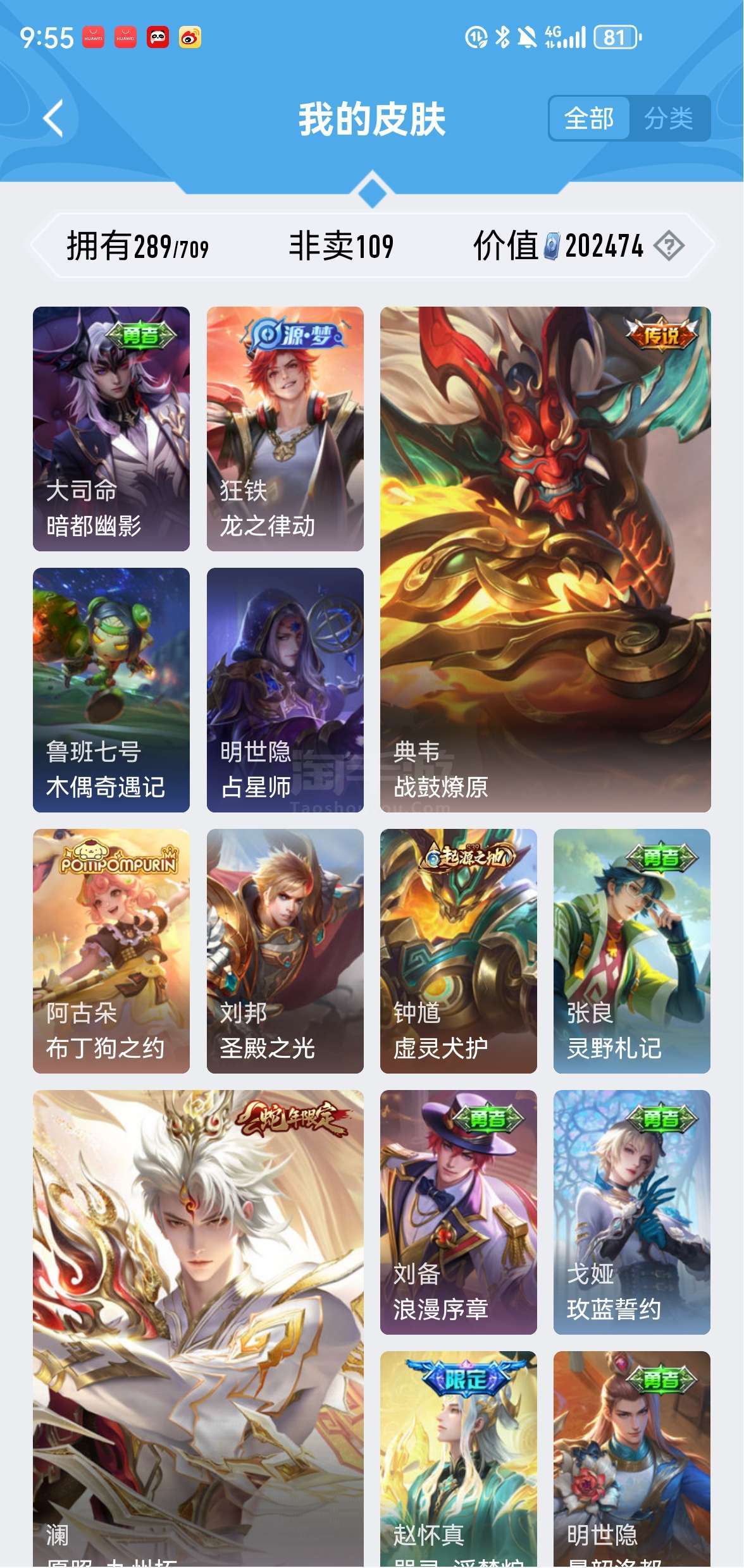This screenshot has height=1568, width=744.
Task: Switch to the 分类 tab
Action: 669,118
